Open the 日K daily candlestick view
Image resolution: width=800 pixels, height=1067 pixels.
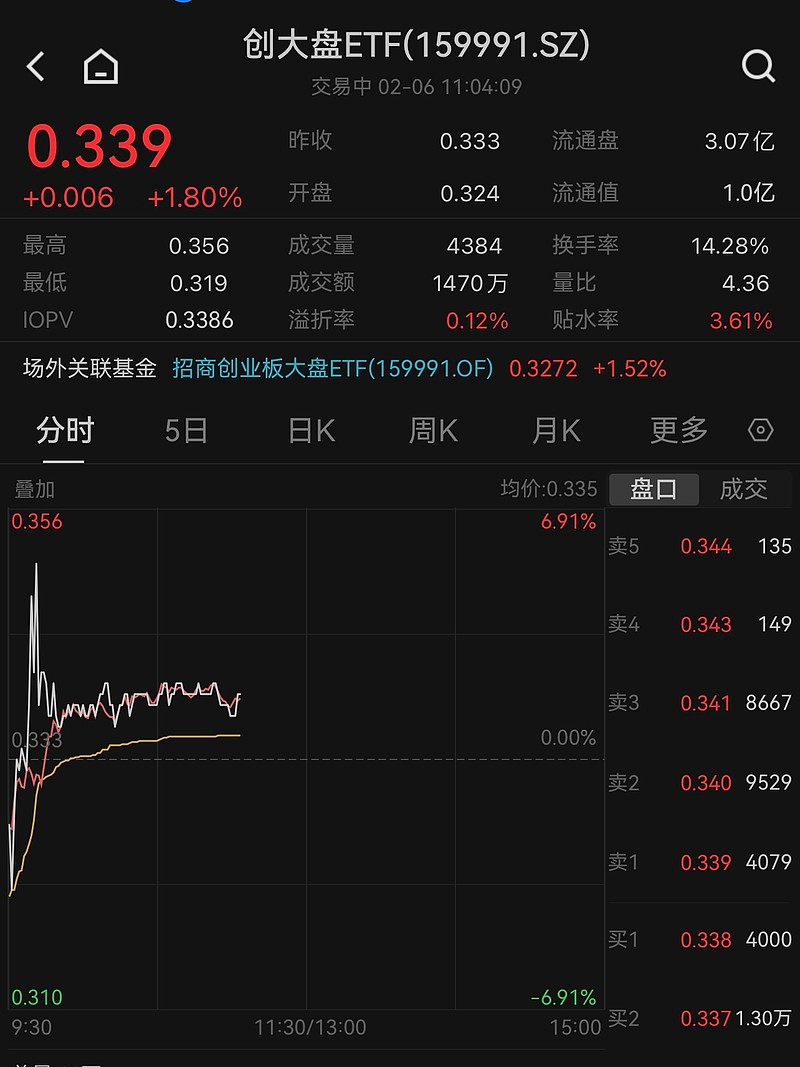point(310,428)
